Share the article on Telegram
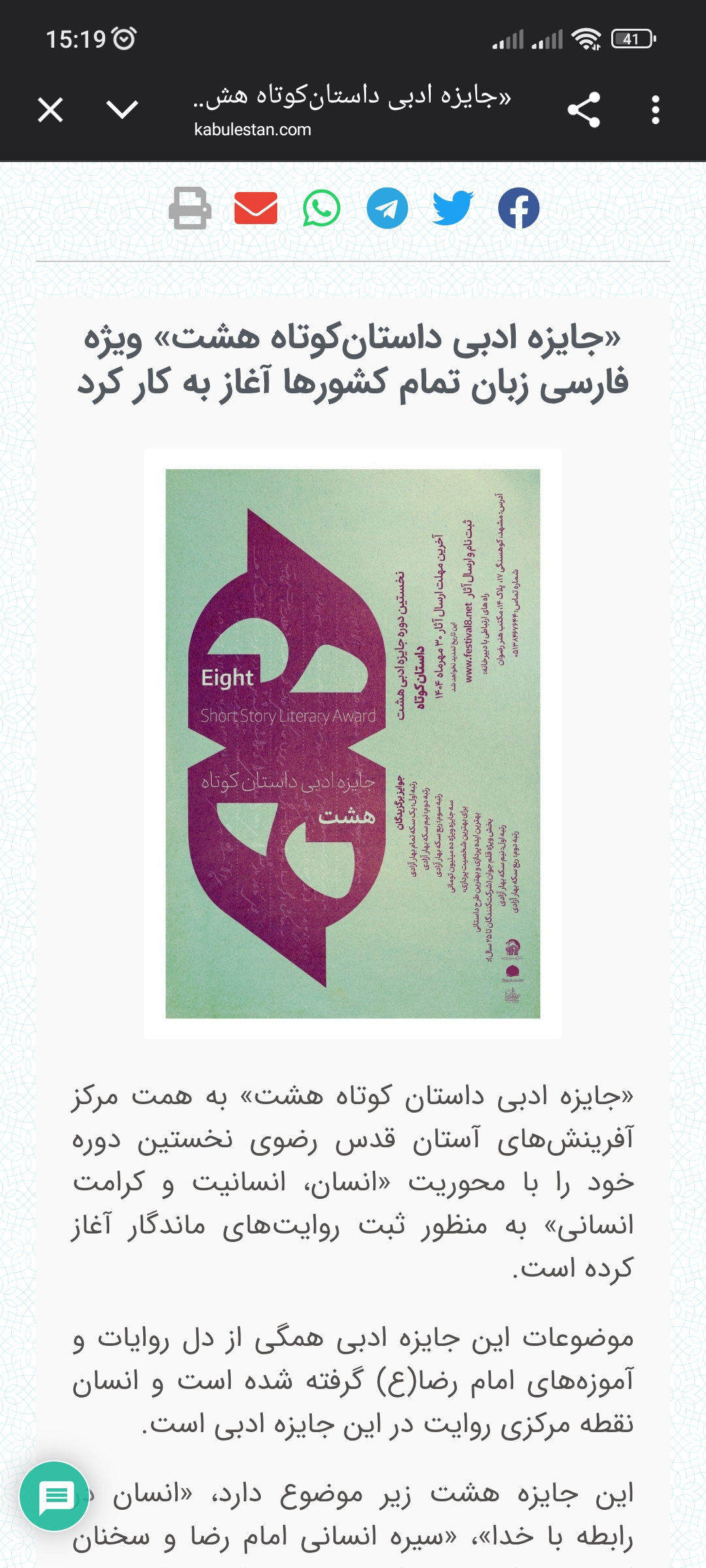The image size is (706, 1568). [387, 209]
